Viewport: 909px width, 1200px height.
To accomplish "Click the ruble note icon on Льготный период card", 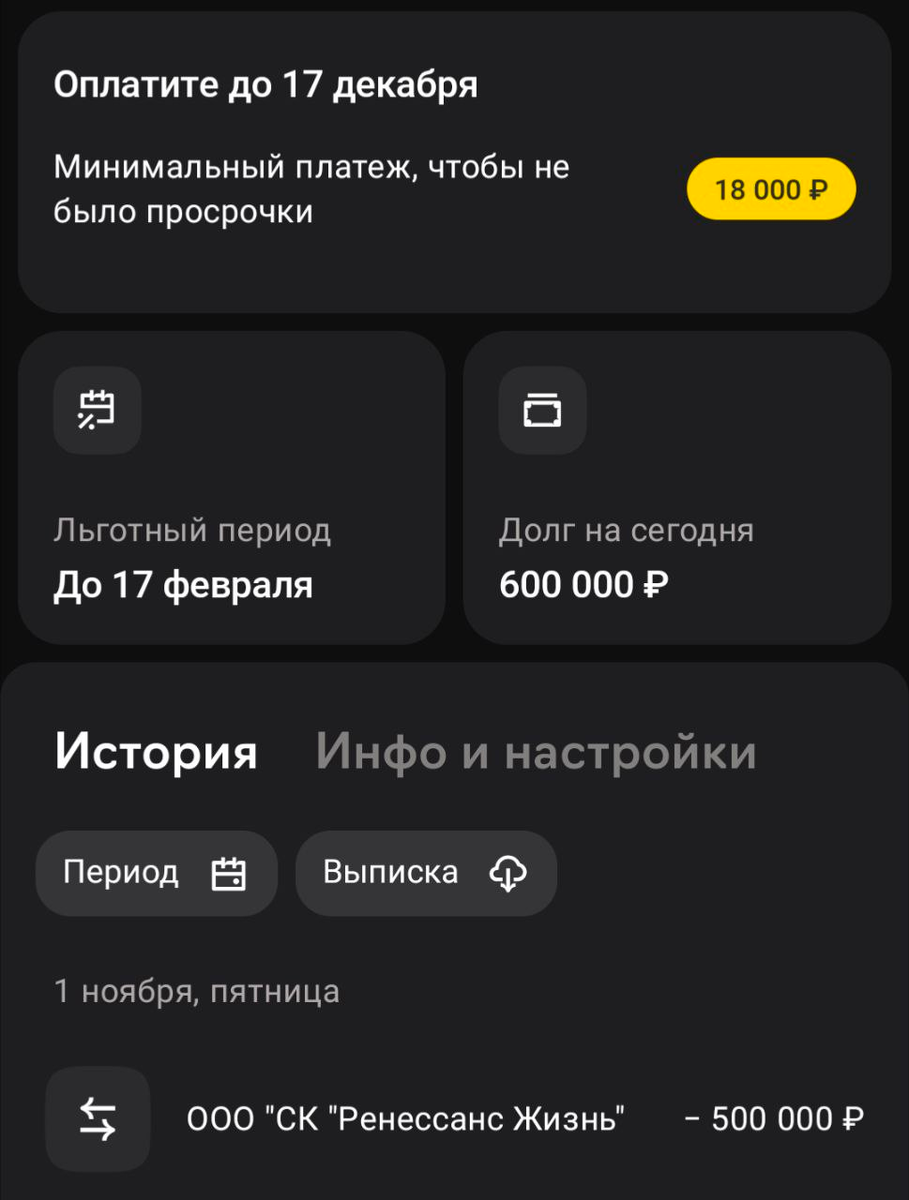I will (x=96, y=410).
